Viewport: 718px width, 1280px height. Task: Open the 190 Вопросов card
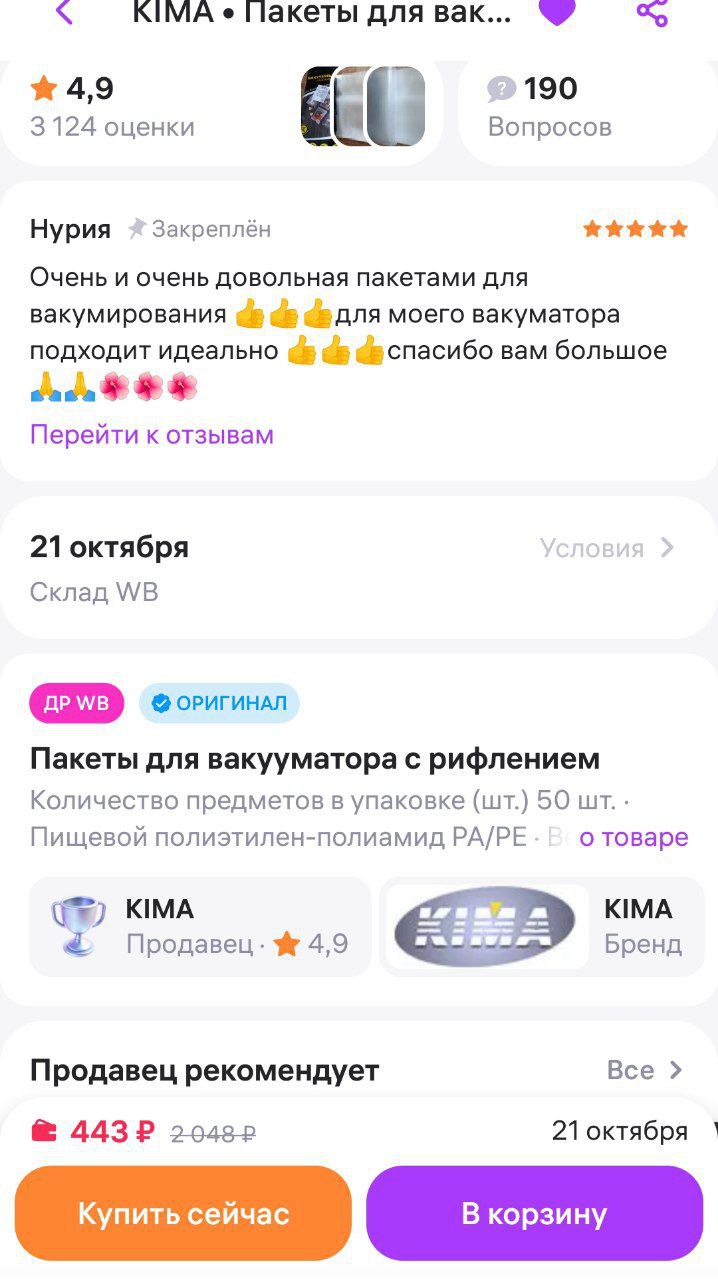pos(587,108)
